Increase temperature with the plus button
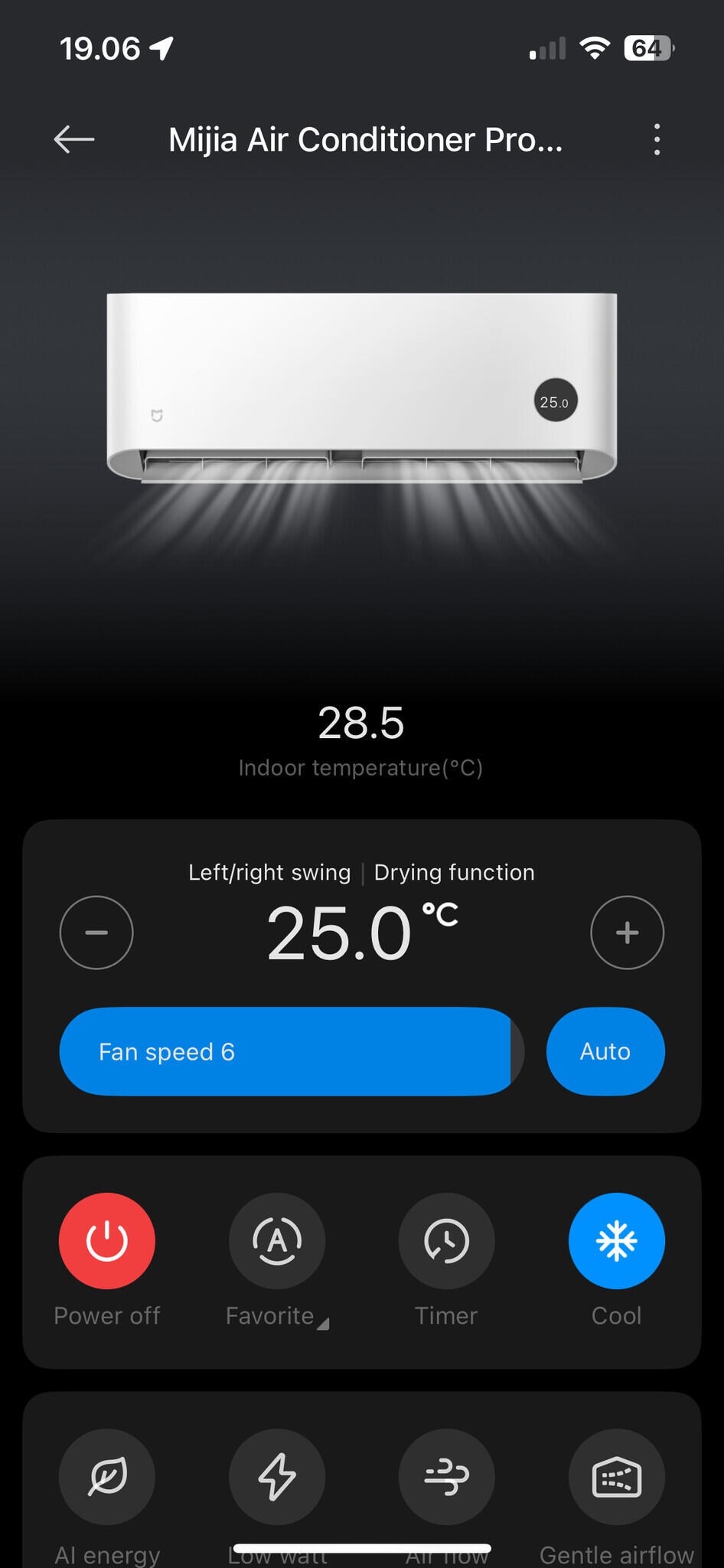This screenshot has height=1568, width=724. pyautogui.click(x=627, y=933)
